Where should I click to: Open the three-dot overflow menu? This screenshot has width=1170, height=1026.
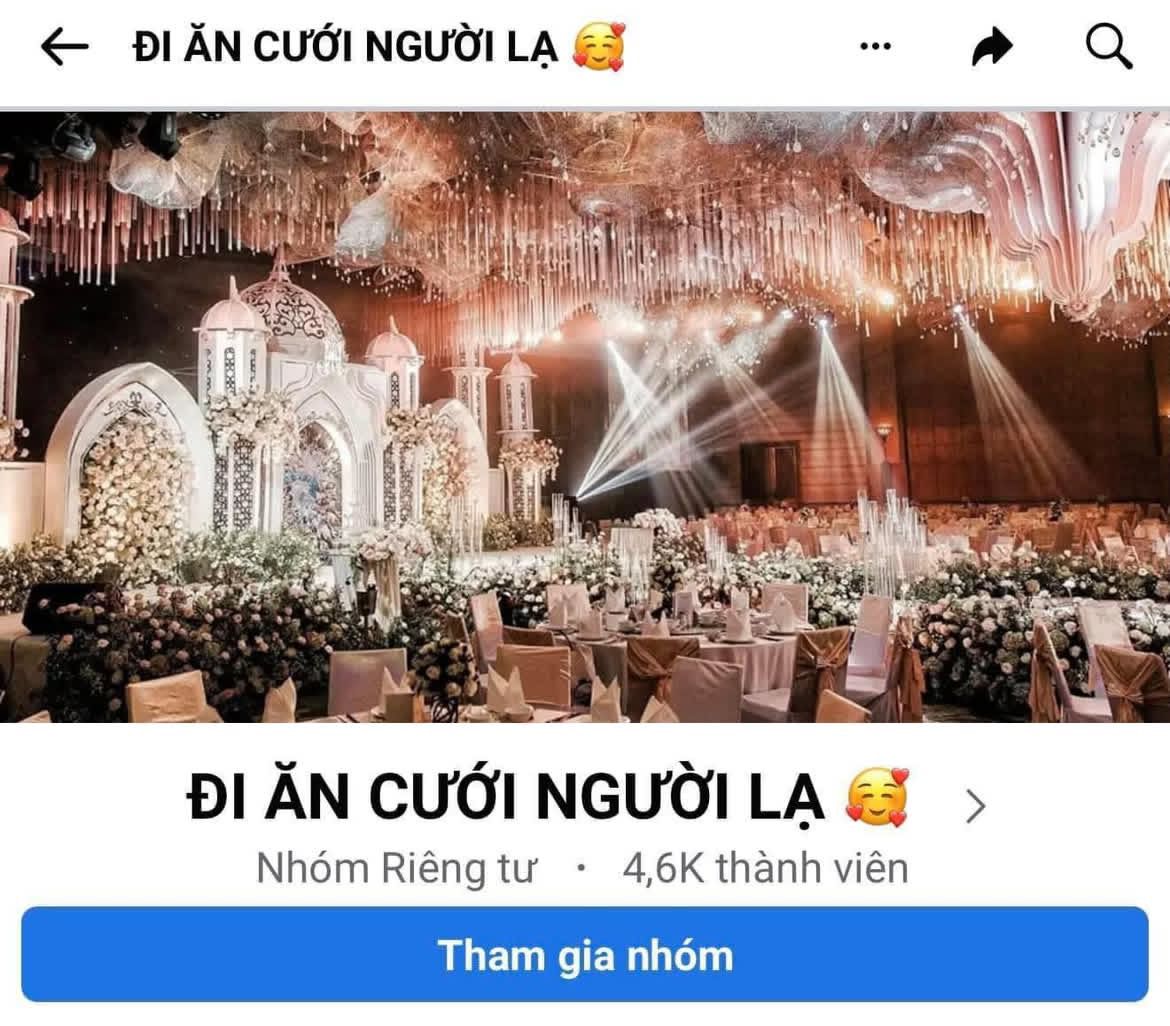coord(875,46)
